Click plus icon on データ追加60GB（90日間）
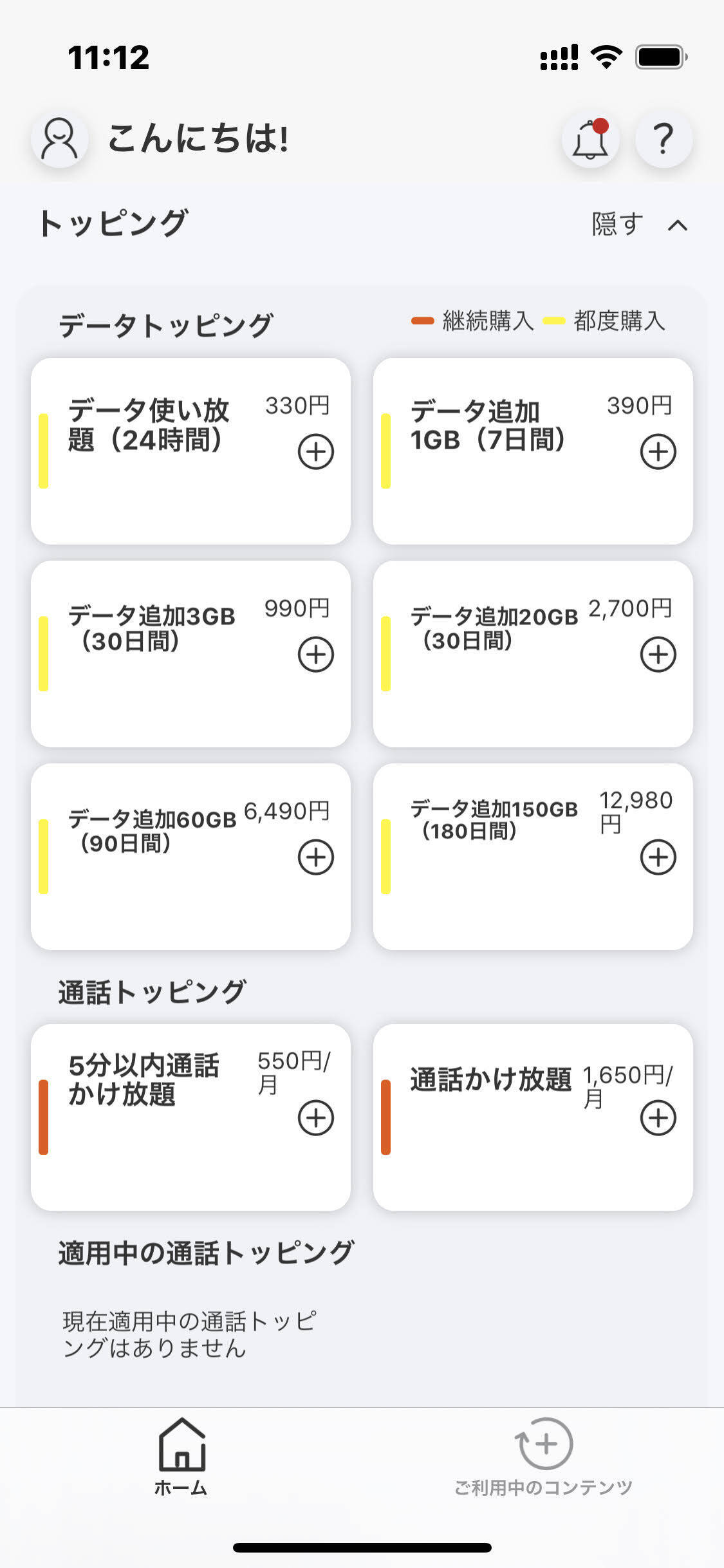This screenshot has height=1568, width=724. pos(315,856)
